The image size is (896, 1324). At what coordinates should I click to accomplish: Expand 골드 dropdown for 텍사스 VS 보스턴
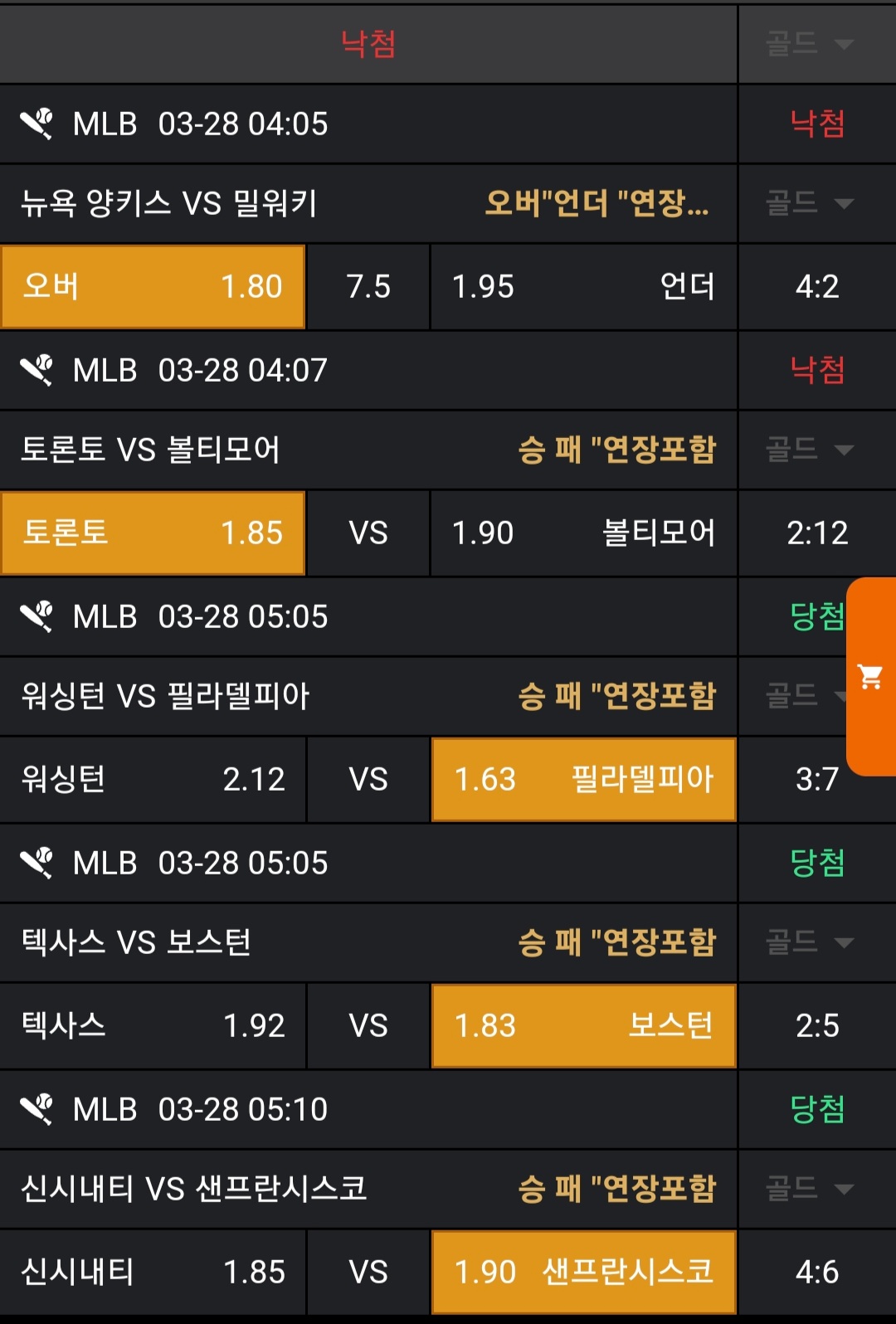810,942
